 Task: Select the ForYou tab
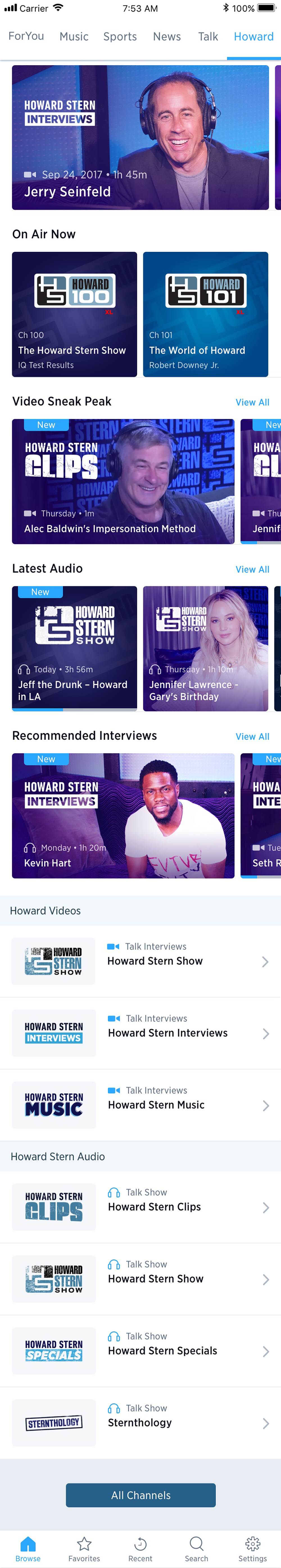(26, 36)
